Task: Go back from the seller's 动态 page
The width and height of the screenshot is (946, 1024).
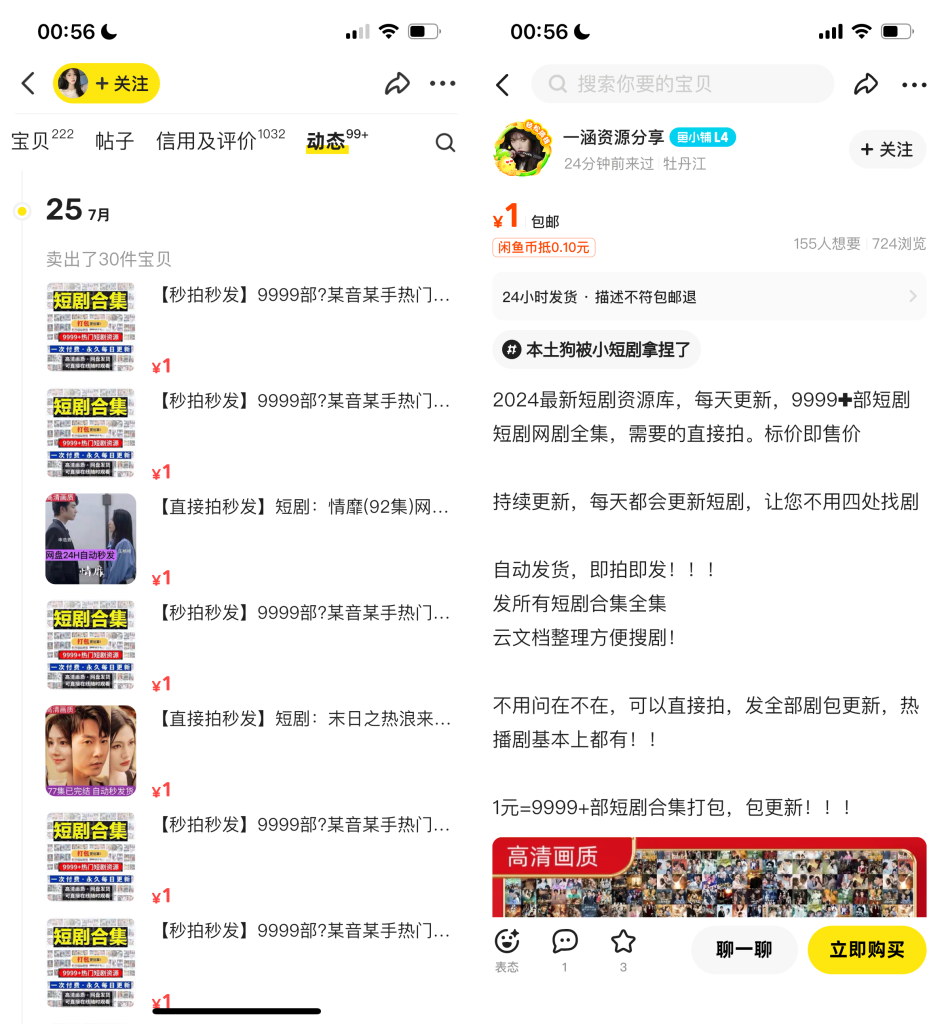Action: click(x=28, y=84)
